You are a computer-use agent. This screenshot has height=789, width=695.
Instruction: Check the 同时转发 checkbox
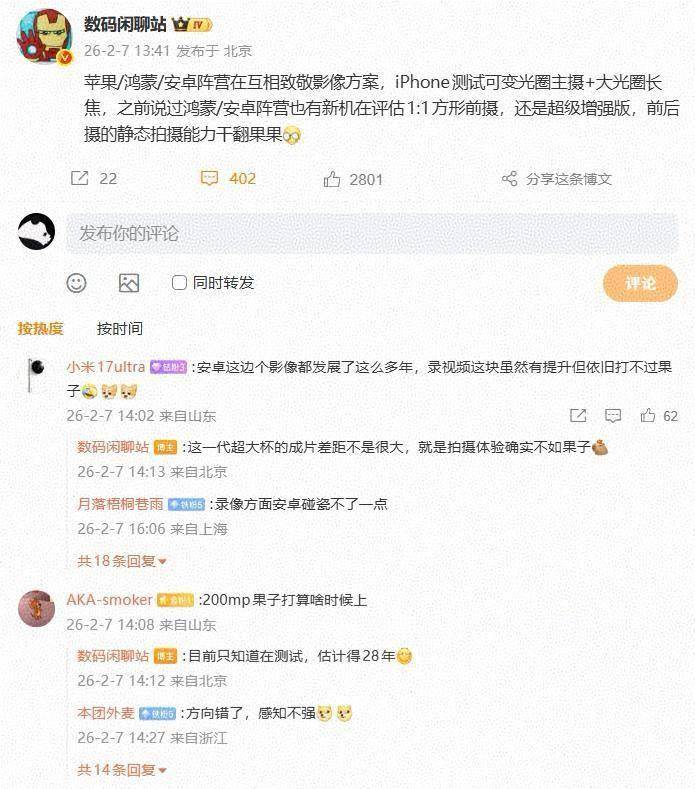(180, 283)
